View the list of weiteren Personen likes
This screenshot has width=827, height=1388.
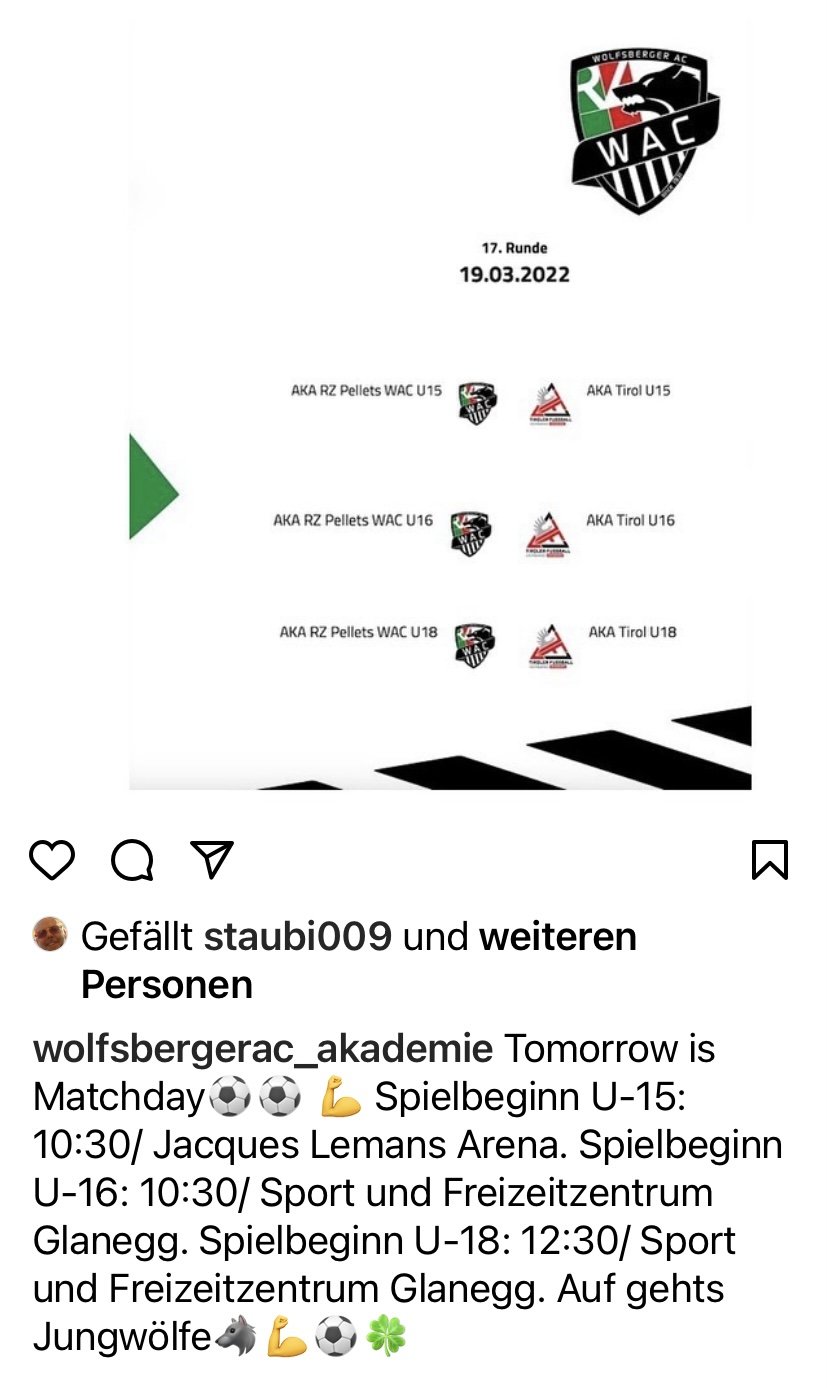click(x=359, y=961)
